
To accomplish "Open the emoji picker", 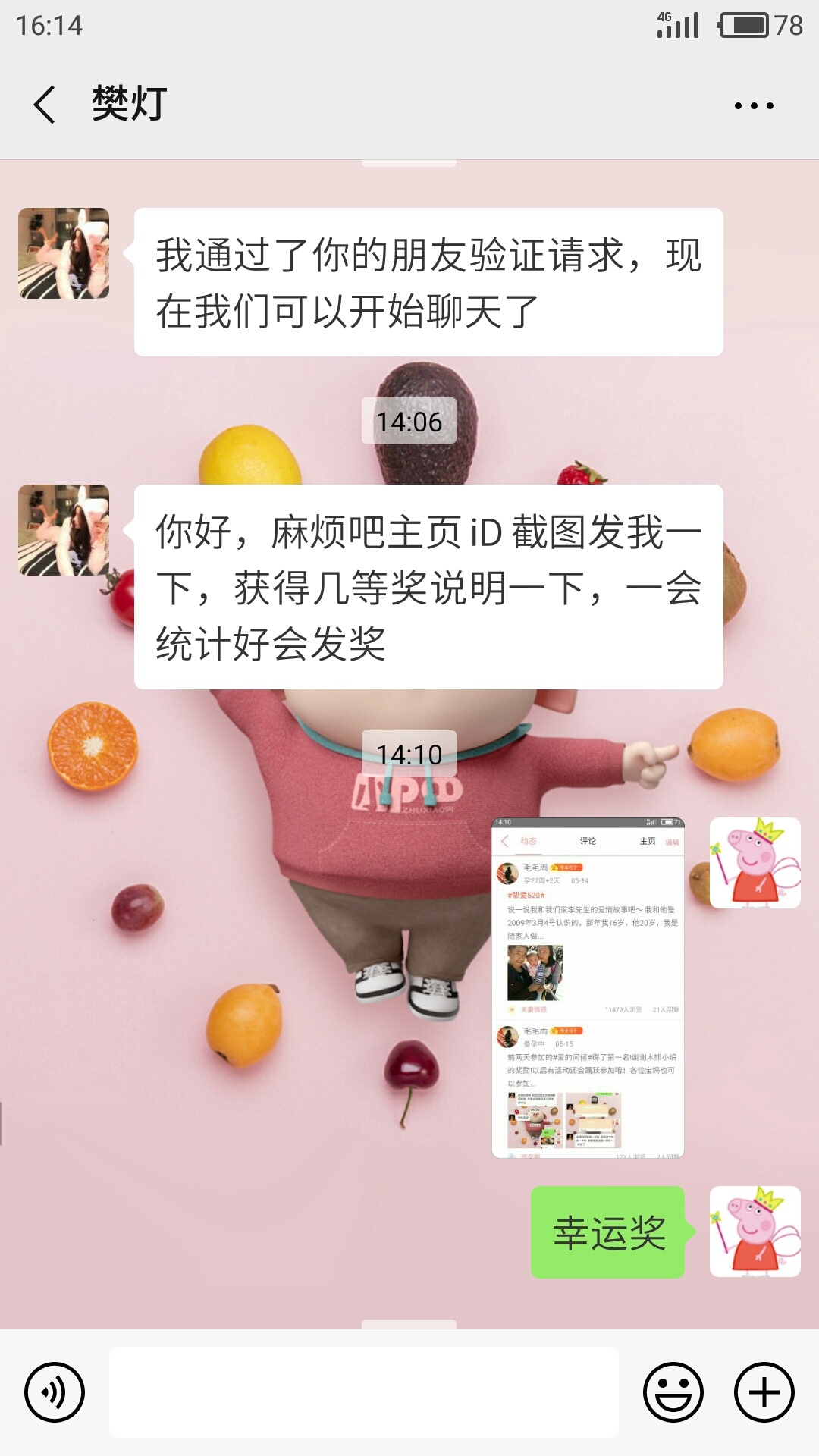I will pos(673,1392).
